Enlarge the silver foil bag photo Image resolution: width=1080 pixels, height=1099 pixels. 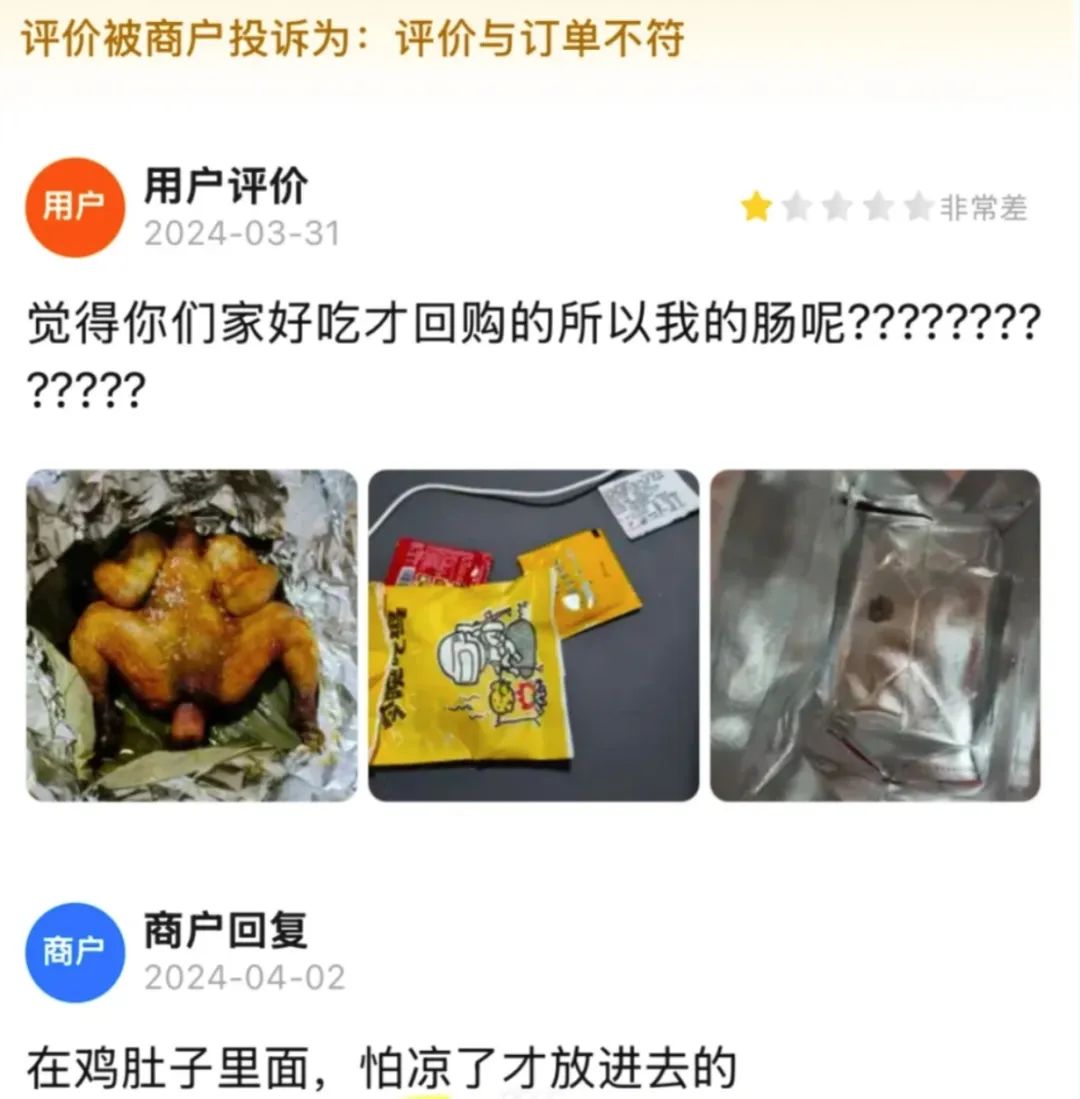pyautogui.click(x=875, y=636)
